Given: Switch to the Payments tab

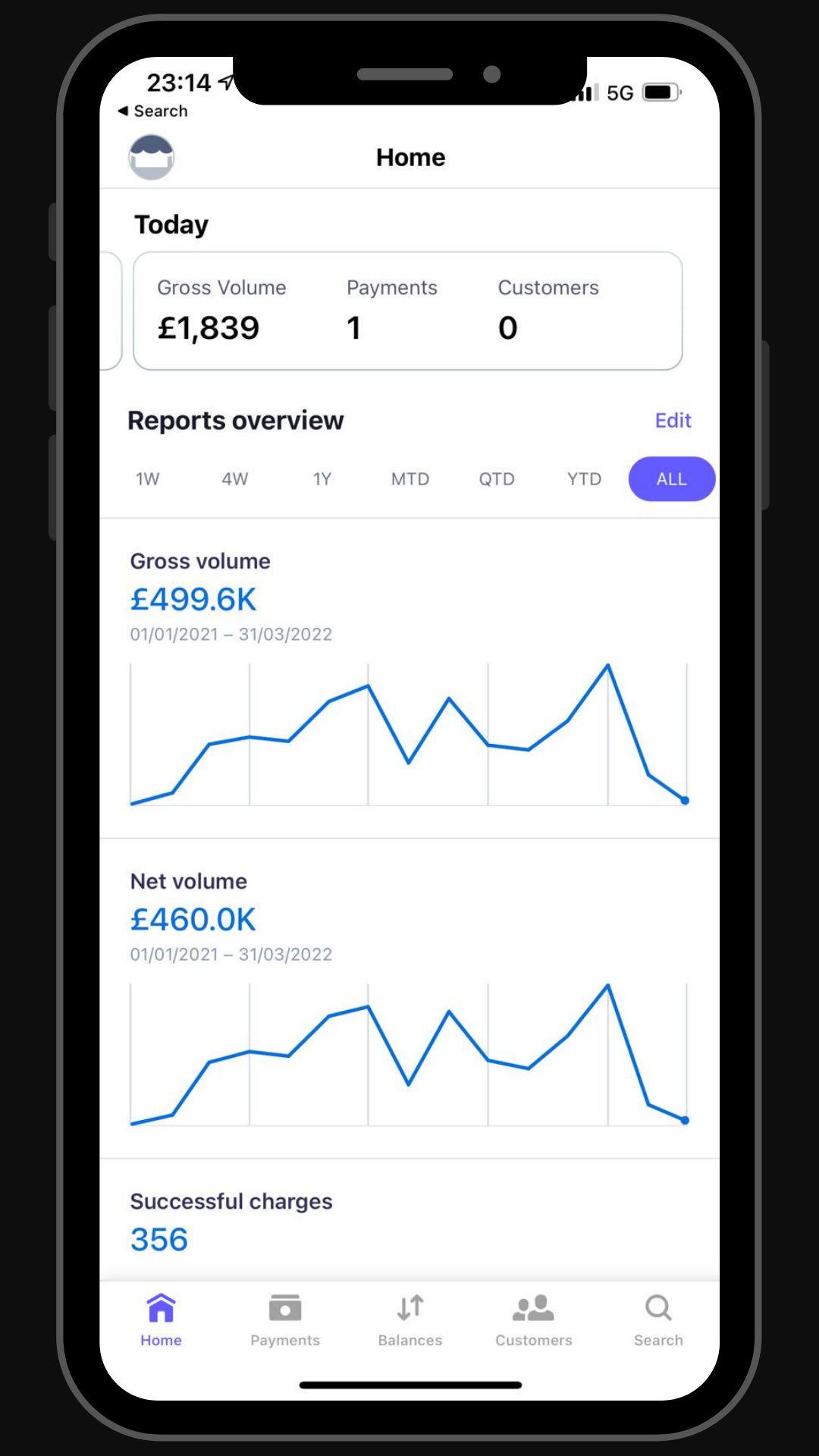Looking at the screenshot, I should point(285,1320).
